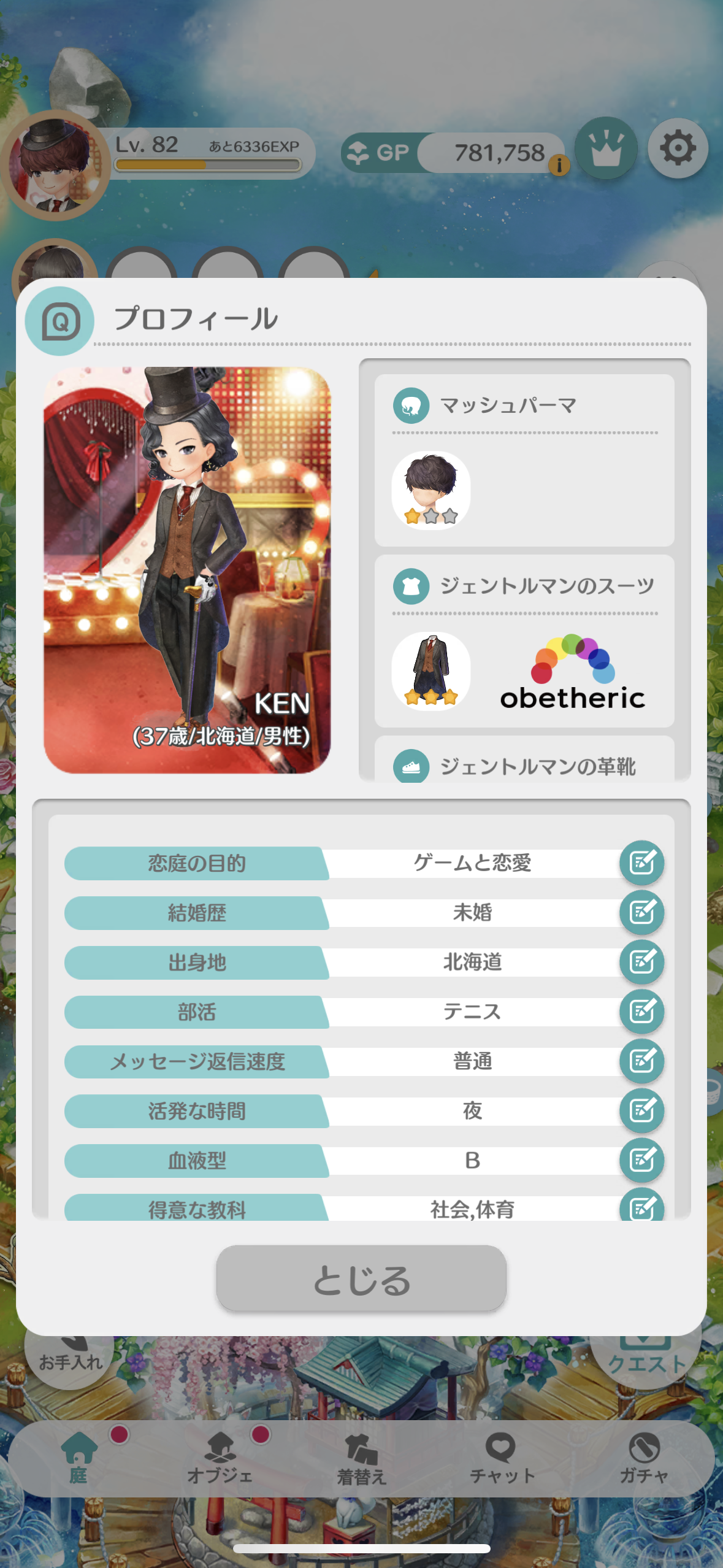This screenshot has width=723, height=1568.
Task: Edit the 部活 entry
Action: point(641,1012)
